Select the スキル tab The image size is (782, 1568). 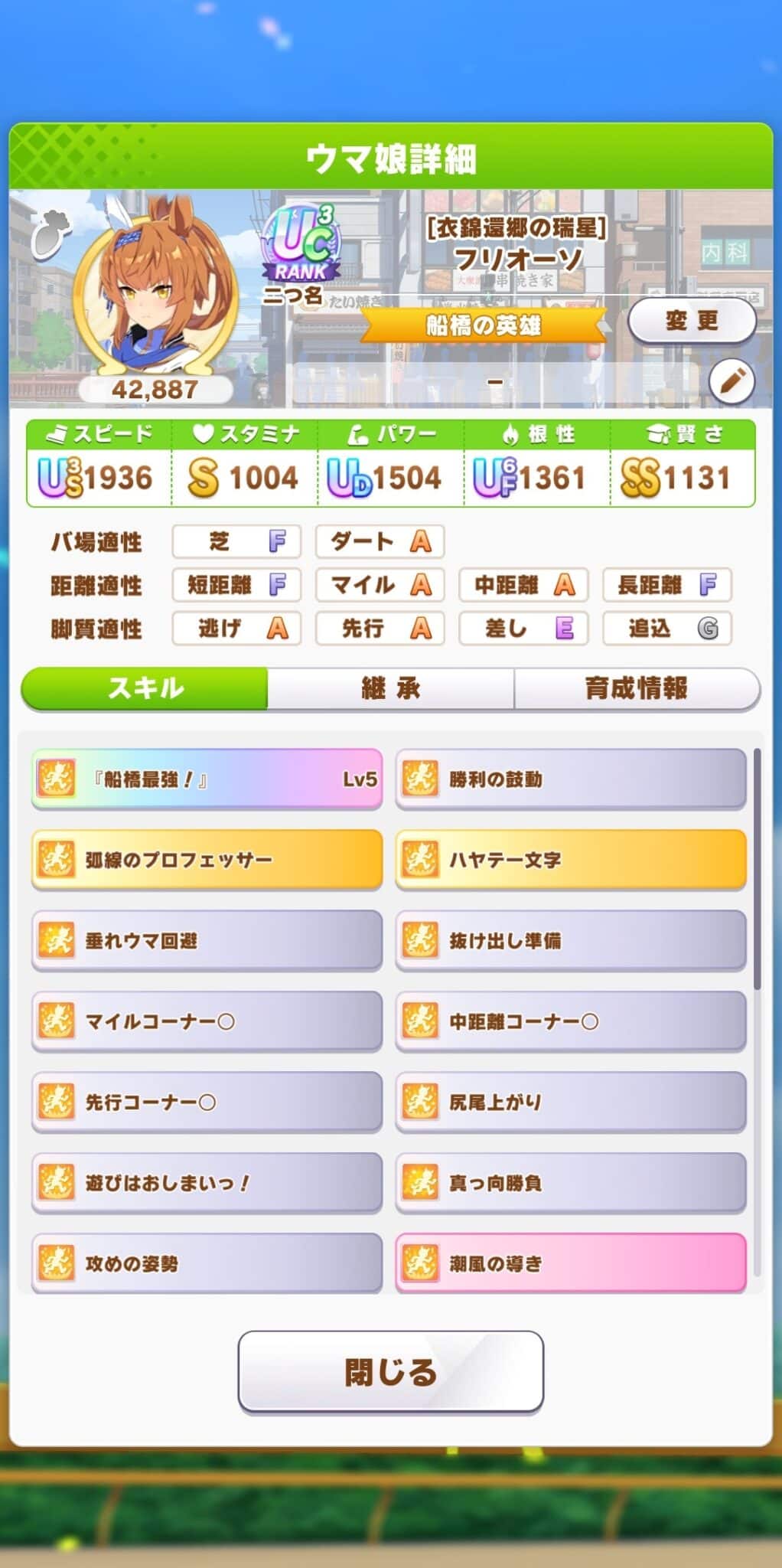(145, 688)
